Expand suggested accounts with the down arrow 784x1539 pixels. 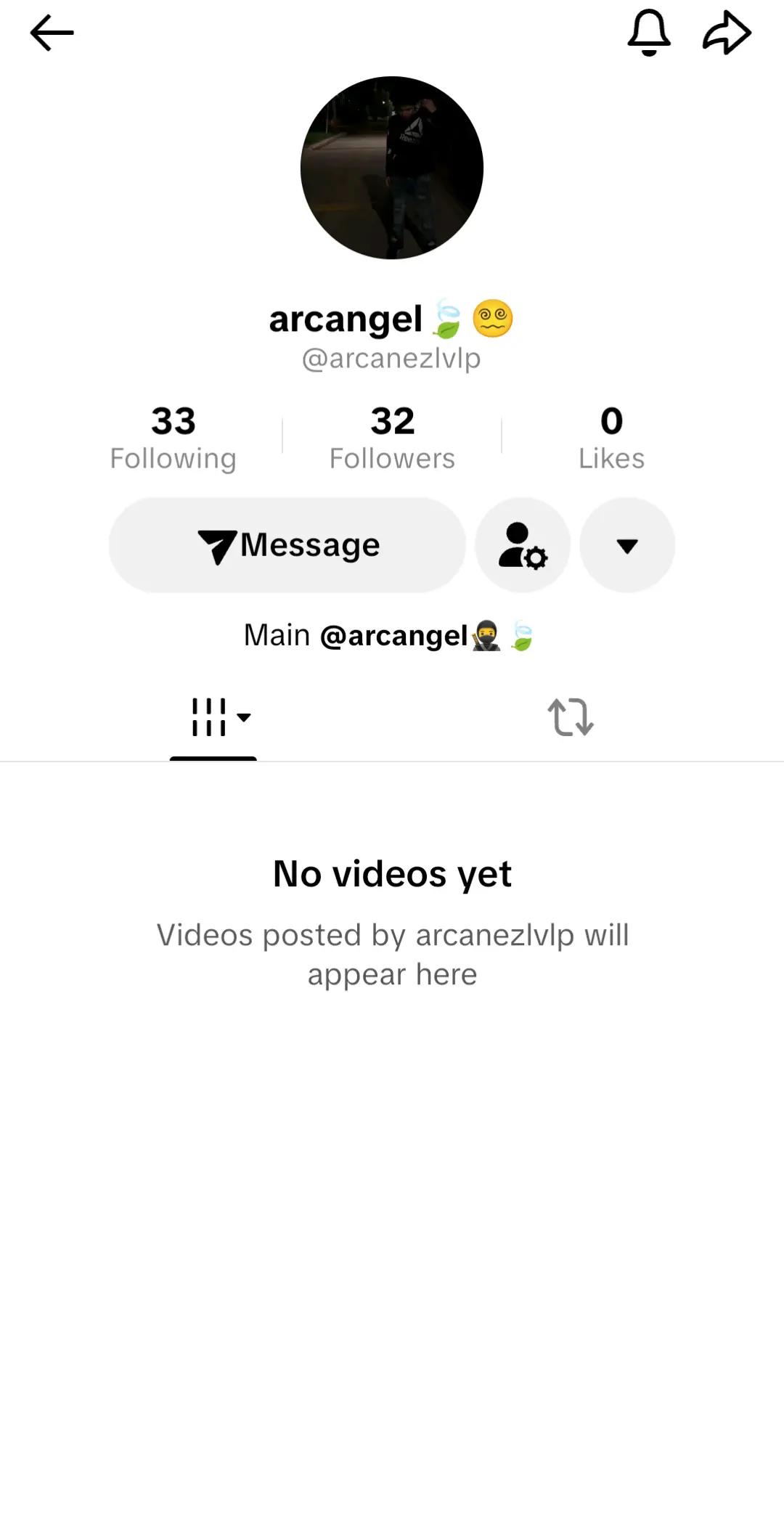pos(627,545)
